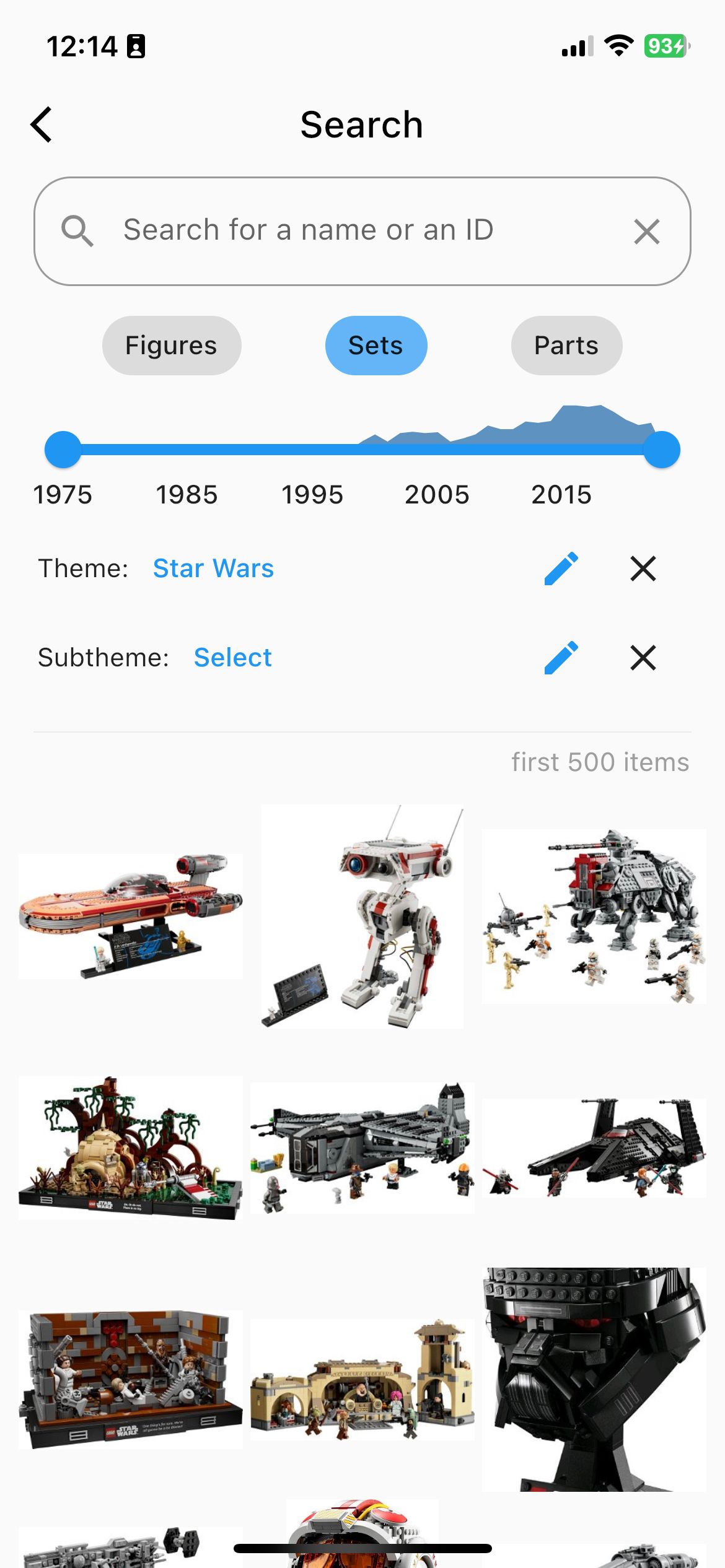Edit the Subtheme with the pencil icon
This screenshot has width=725, height=1568.
[x=561, y=658]
